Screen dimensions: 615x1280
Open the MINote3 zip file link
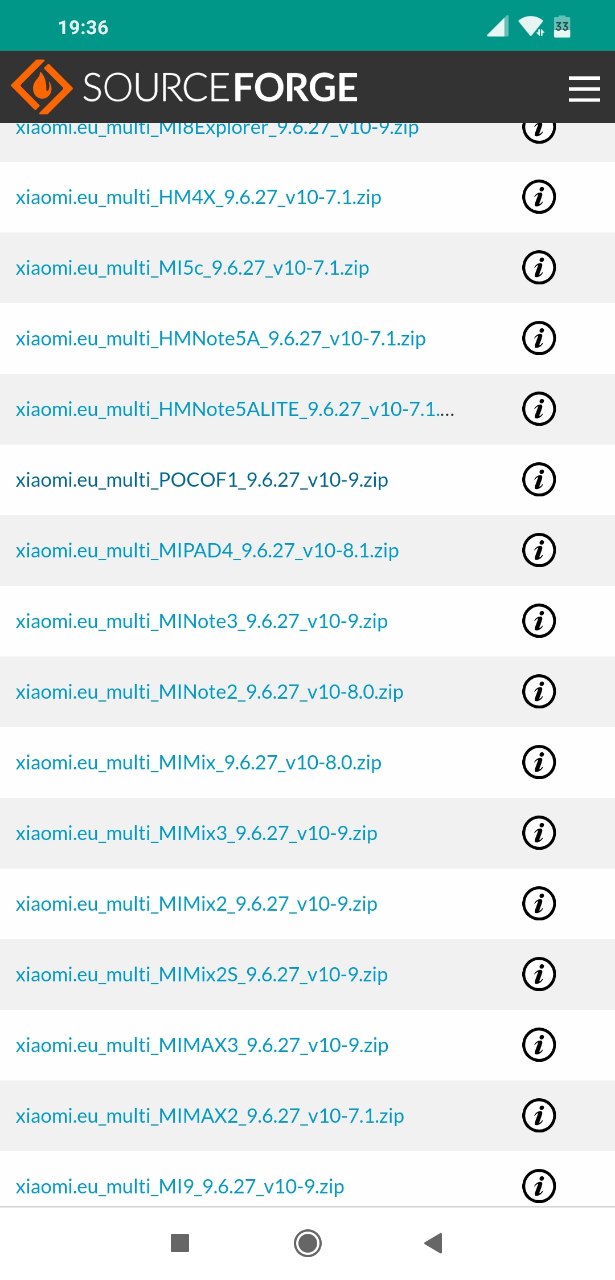pyautogui.click(x=201, y=621)
